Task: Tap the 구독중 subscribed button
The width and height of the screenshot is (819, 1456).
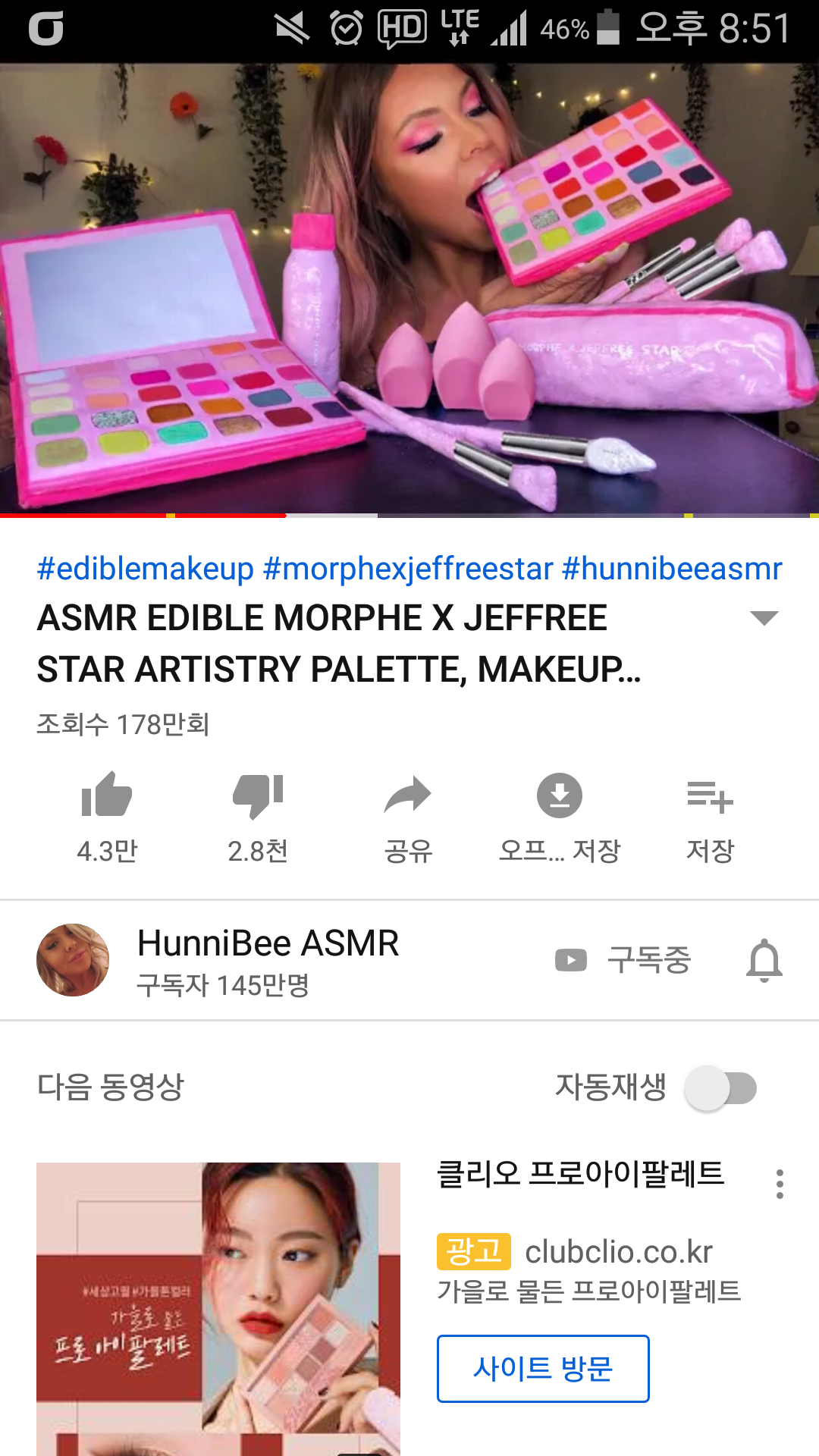Action: point(623,960)
